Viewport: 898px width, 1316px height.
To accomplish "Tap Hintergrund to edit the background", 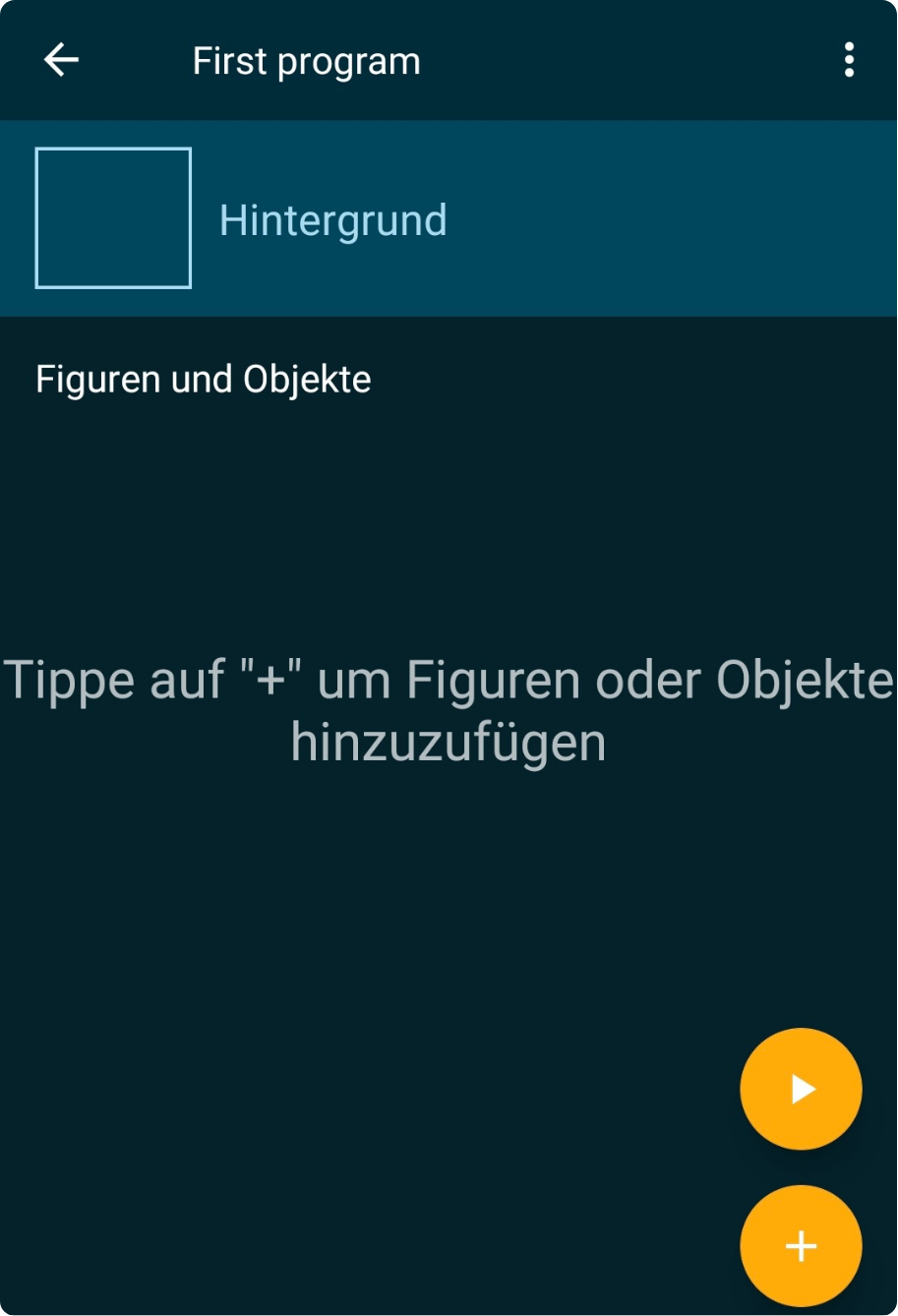I will tap(334, 218).
